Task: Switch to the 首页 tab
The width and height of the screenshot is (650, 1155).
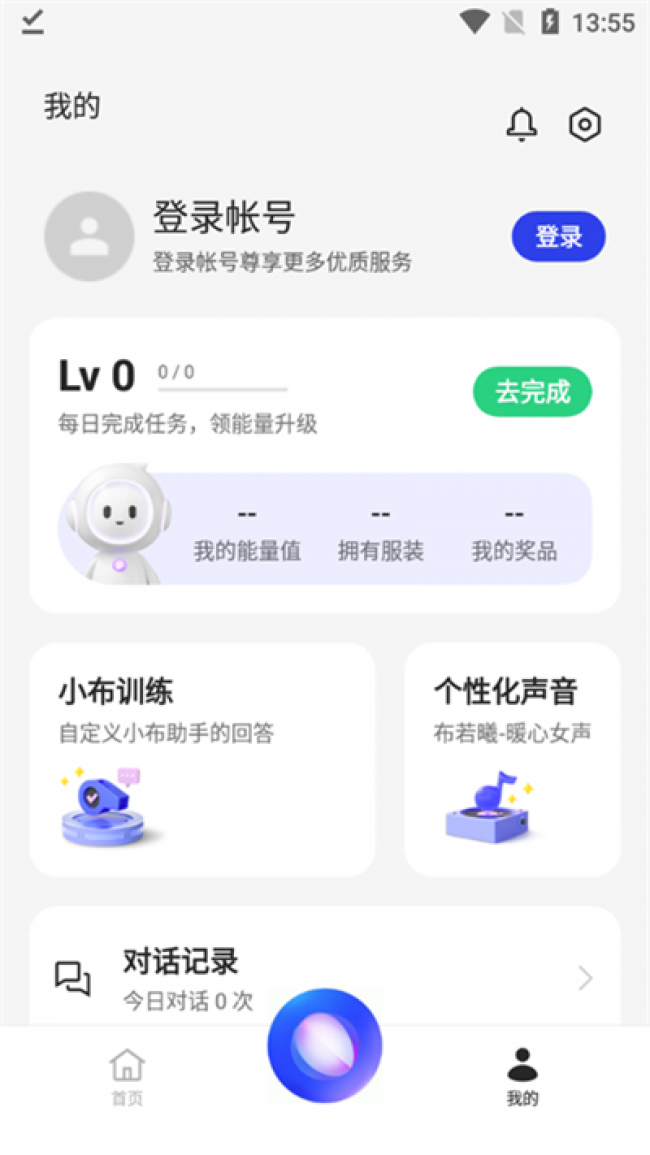Action: coord(127,1076)
